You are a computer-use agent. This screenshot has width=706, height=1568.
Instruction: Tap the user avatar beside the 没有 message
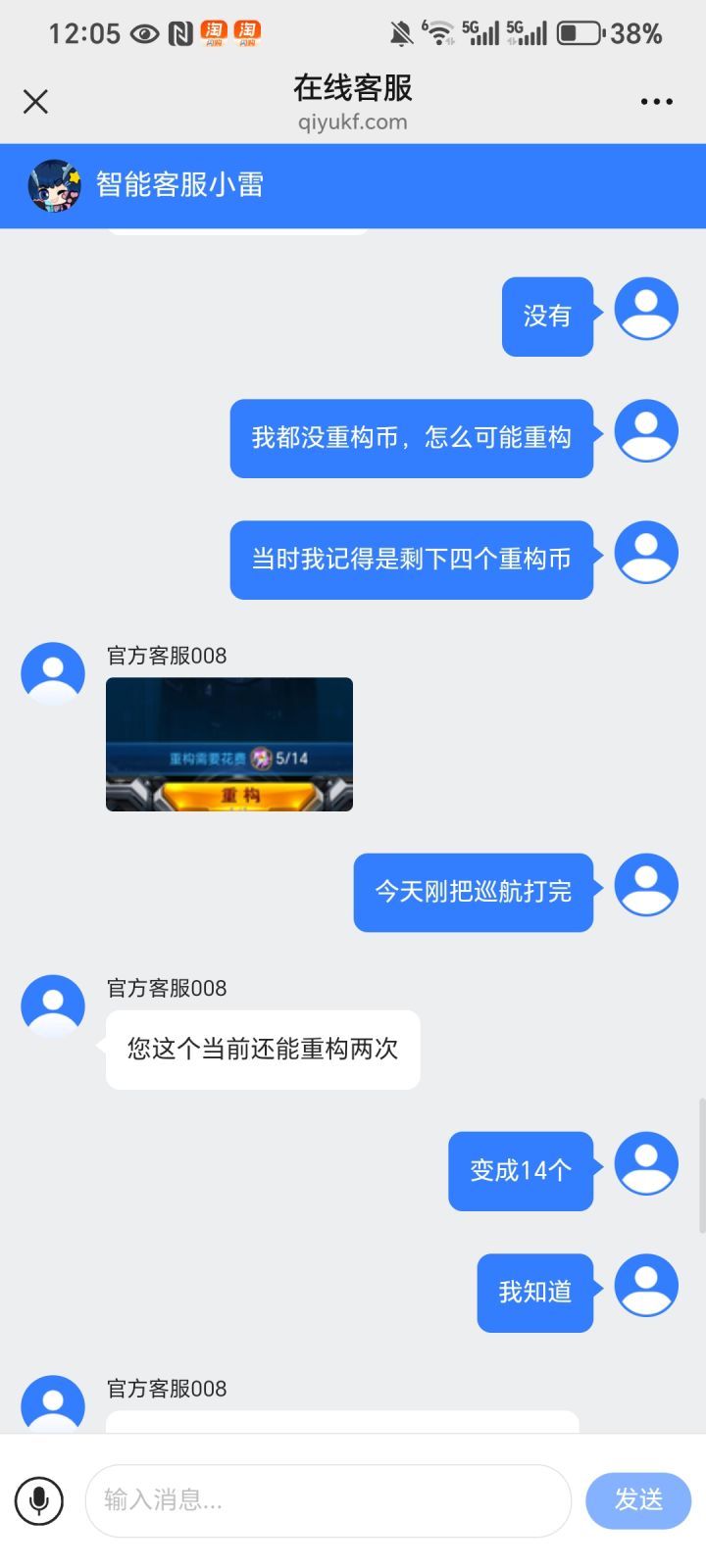click(646, 309)
